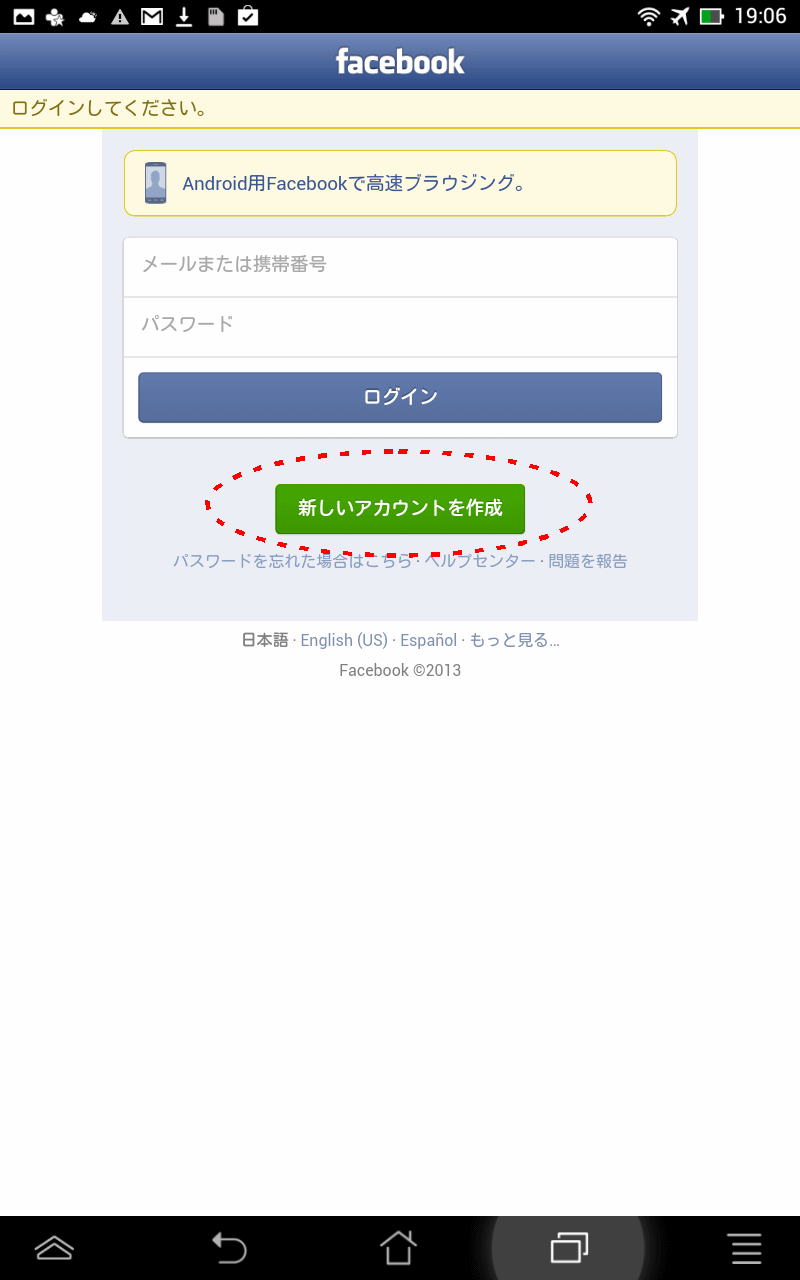Switch language to Español

point(428,640)
